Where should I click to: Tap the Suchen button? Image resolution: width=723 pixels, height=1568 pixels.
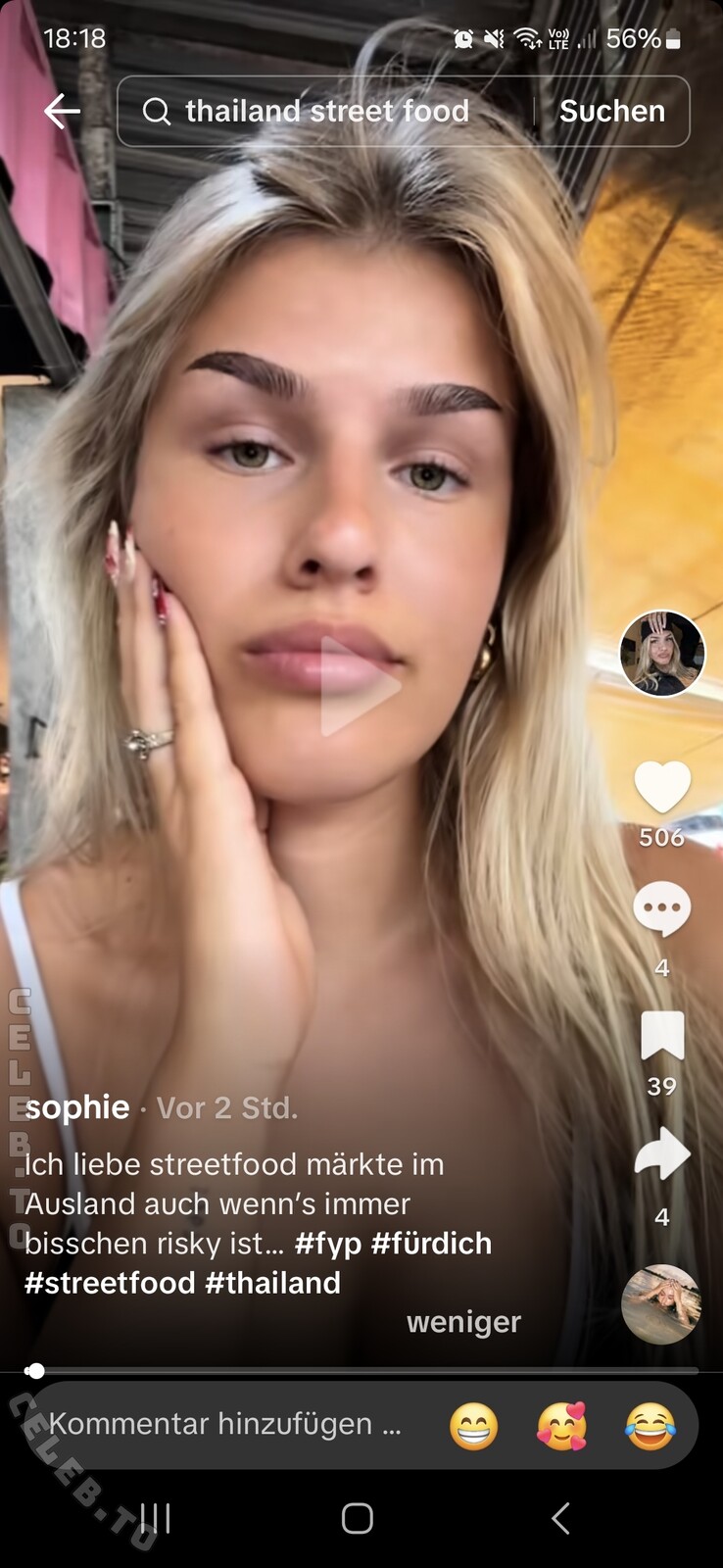coord(612,112)
